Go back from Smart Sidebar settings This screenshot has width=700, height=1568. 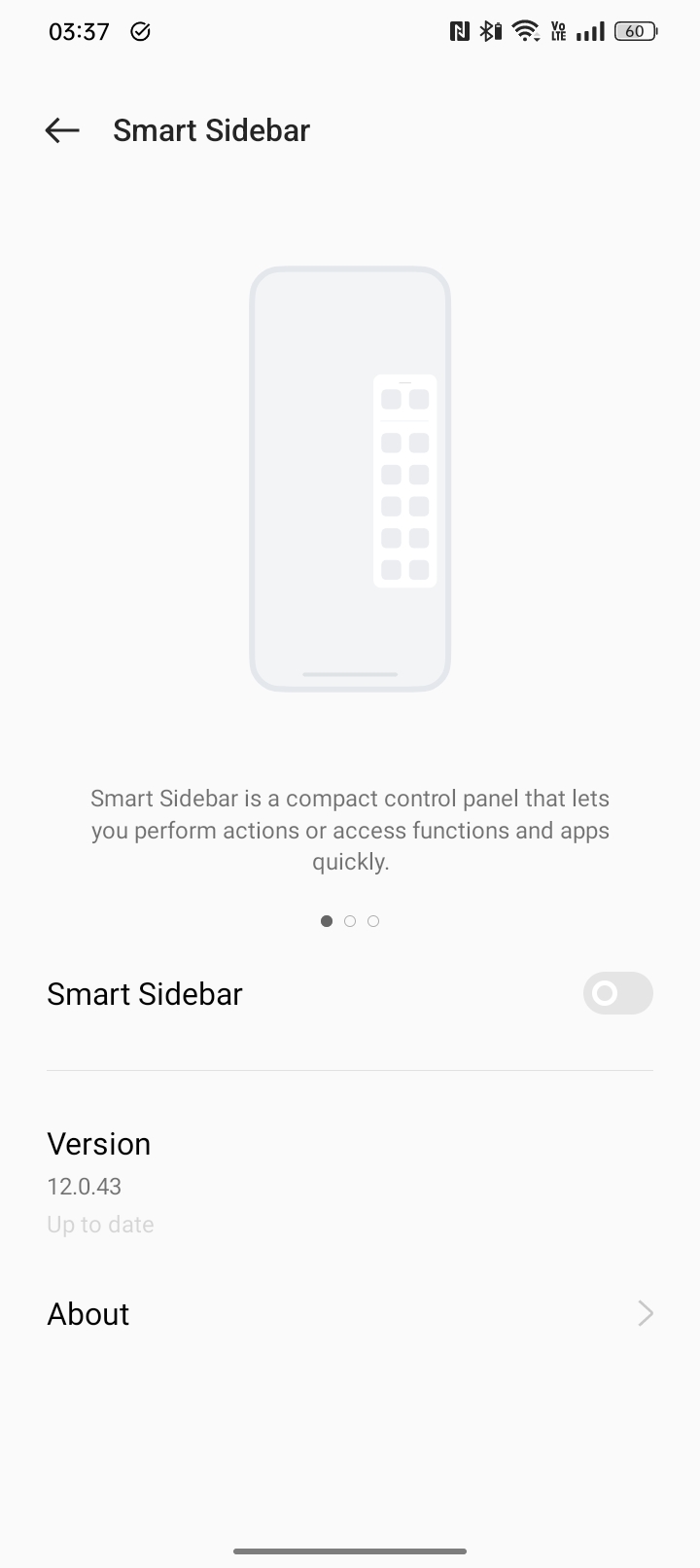pos(62,130)
